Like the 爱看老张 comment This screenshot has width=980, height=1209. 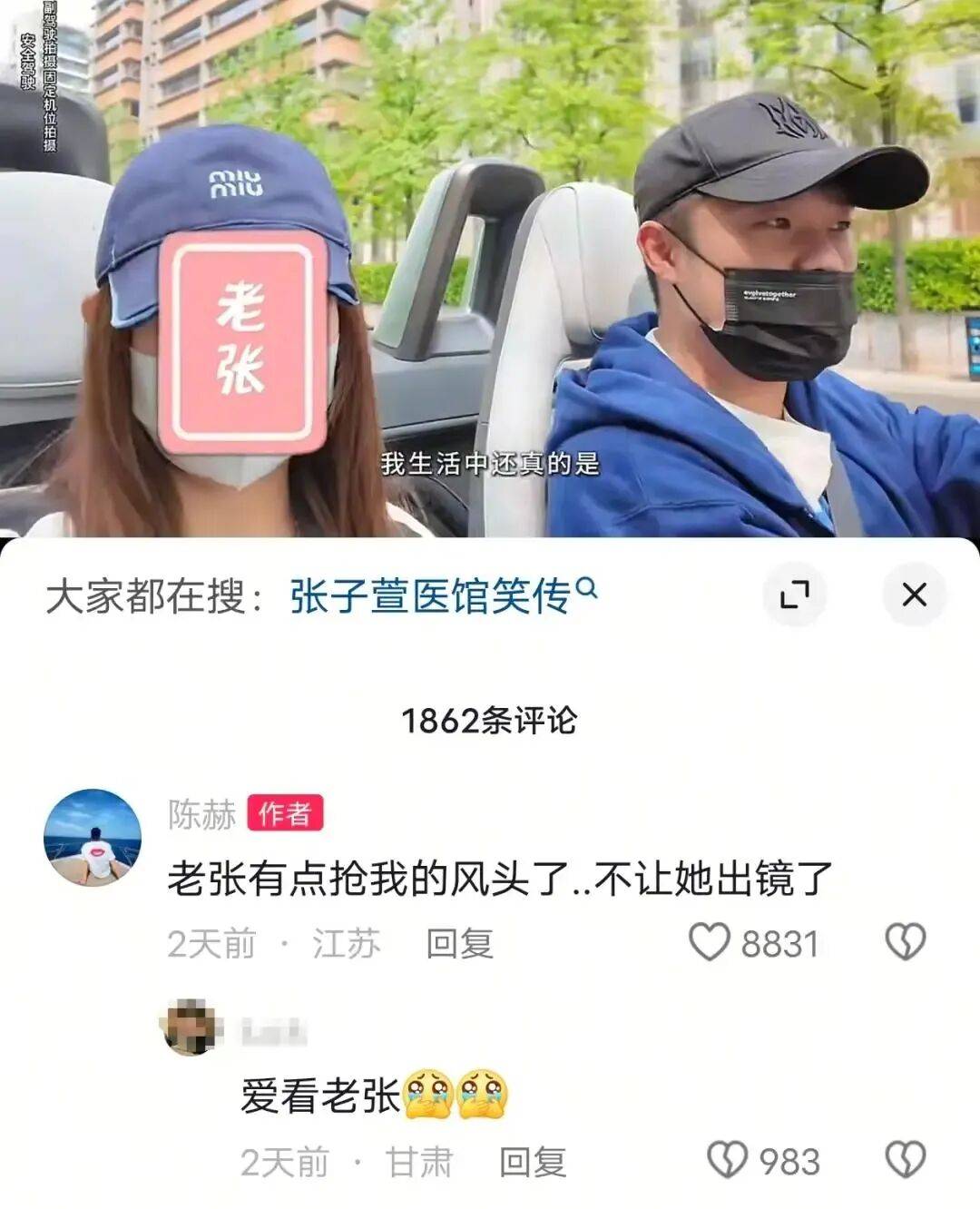[727, 1160]
